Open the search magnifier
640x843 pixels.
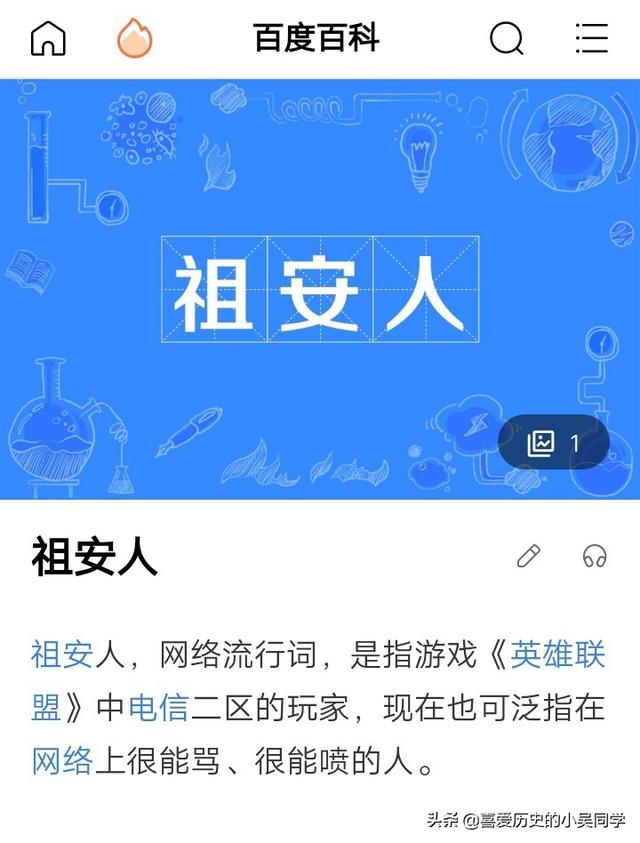pos(506,39)
